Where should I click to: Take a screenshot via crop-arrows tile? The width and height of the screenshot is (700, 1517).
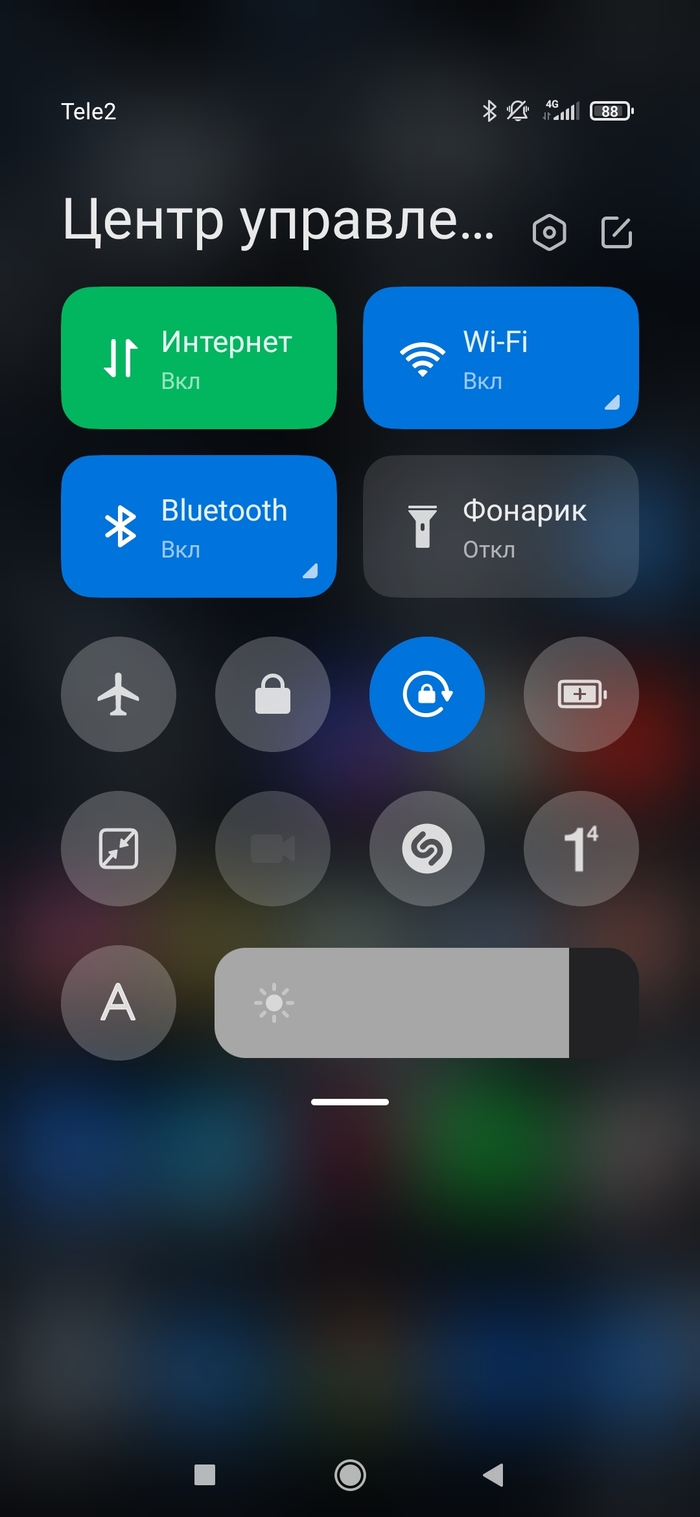coord(119,849)
